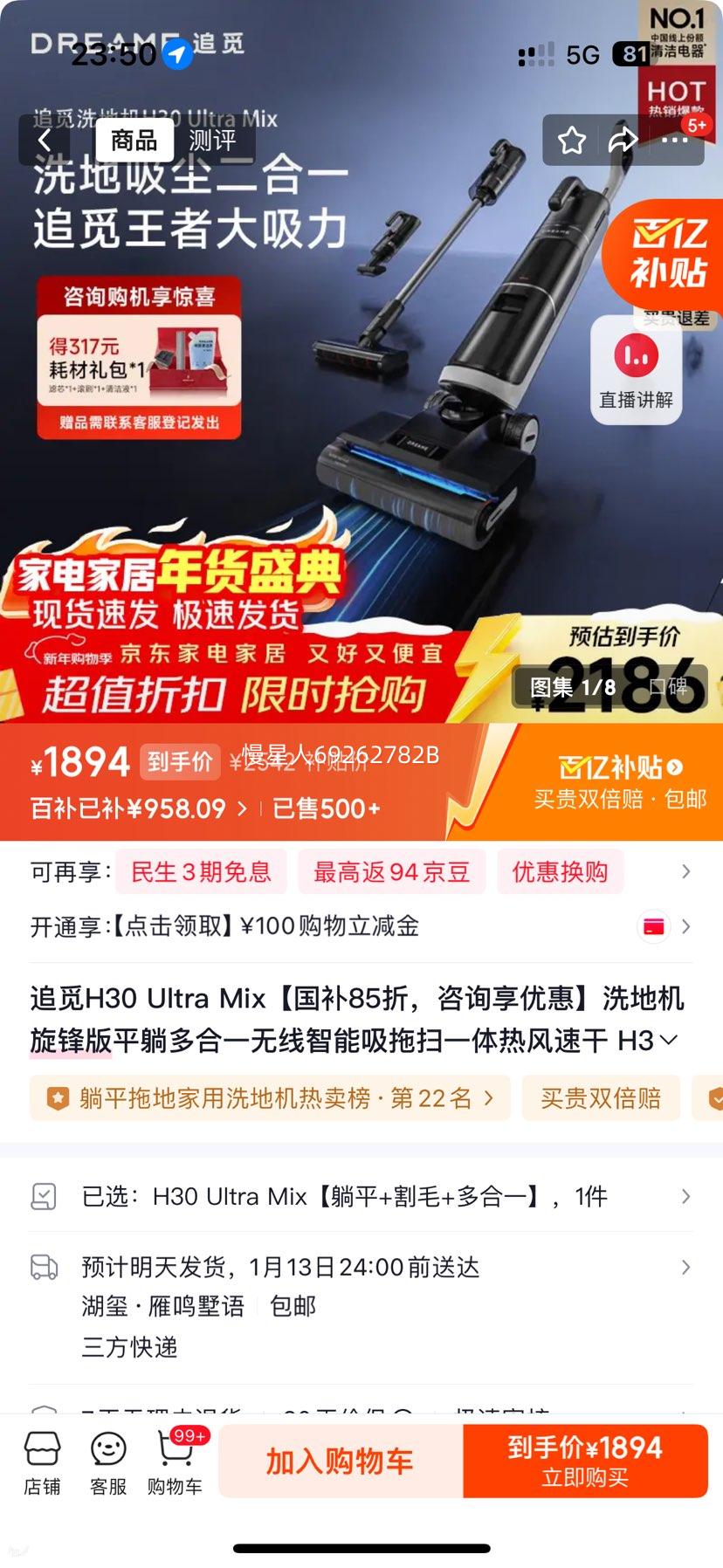This screenshot has height=1568, width=723.
Task: Open the 店铺 shop icon in bottom bar
Action: pos(43,1461)
